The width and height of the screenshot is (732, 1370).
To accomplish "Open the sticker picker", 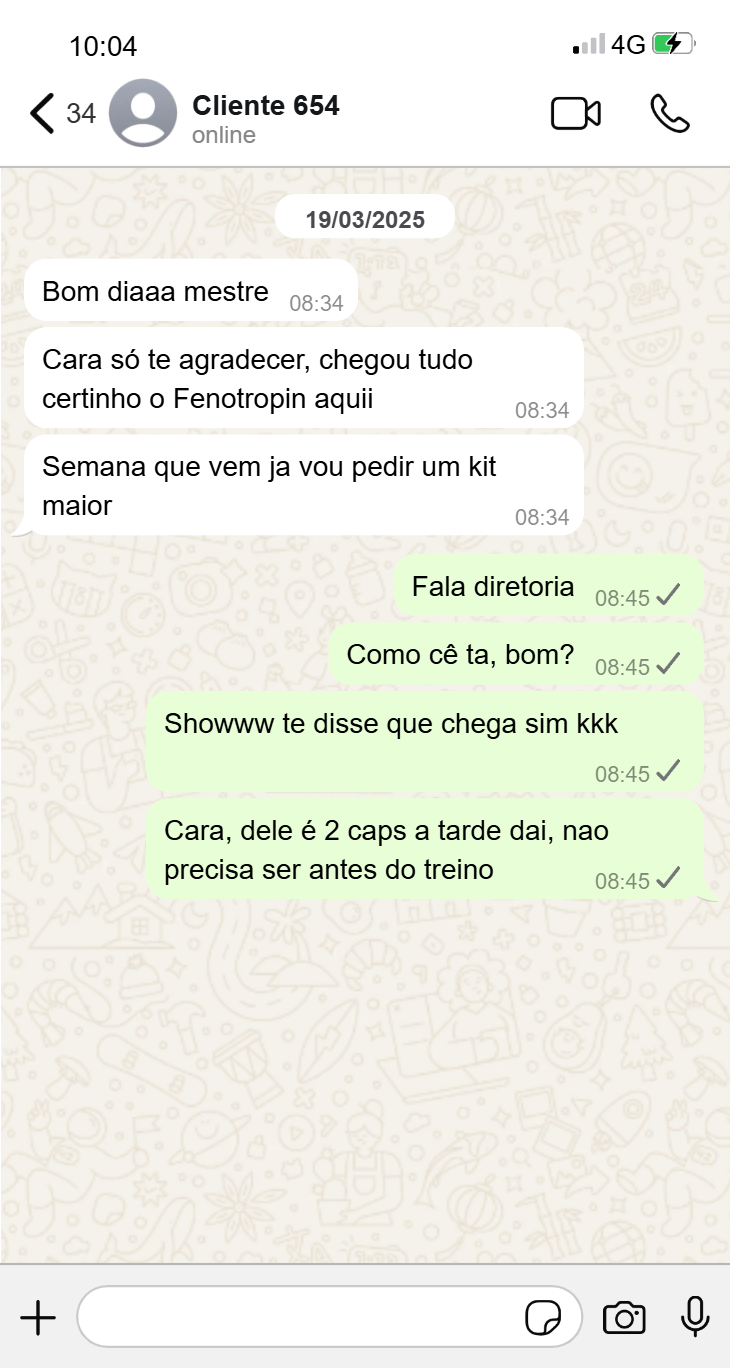I will [543, 1318].
